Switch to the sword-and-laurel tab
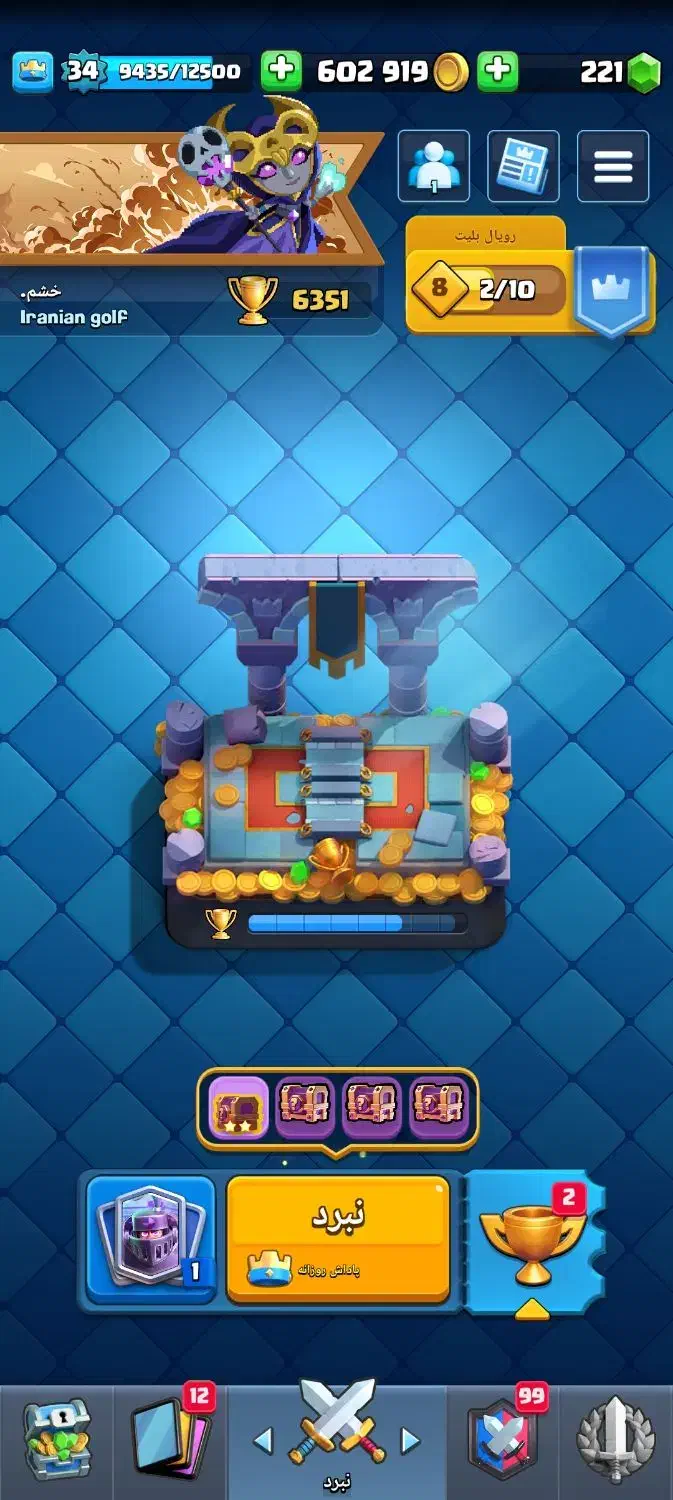 pos(616,1439)
